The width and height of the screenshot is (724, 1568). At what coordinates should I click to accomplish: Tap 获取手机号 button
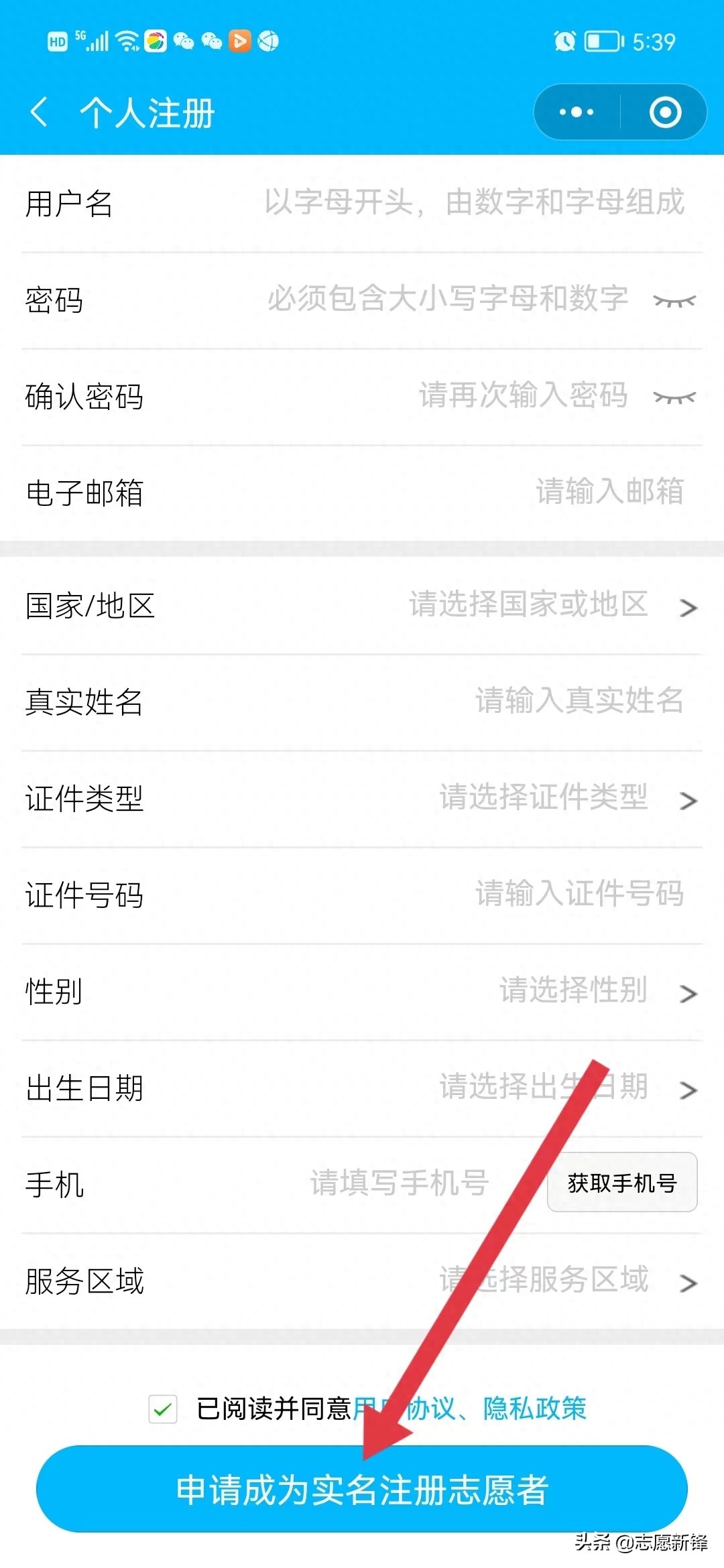[622, 1183]
